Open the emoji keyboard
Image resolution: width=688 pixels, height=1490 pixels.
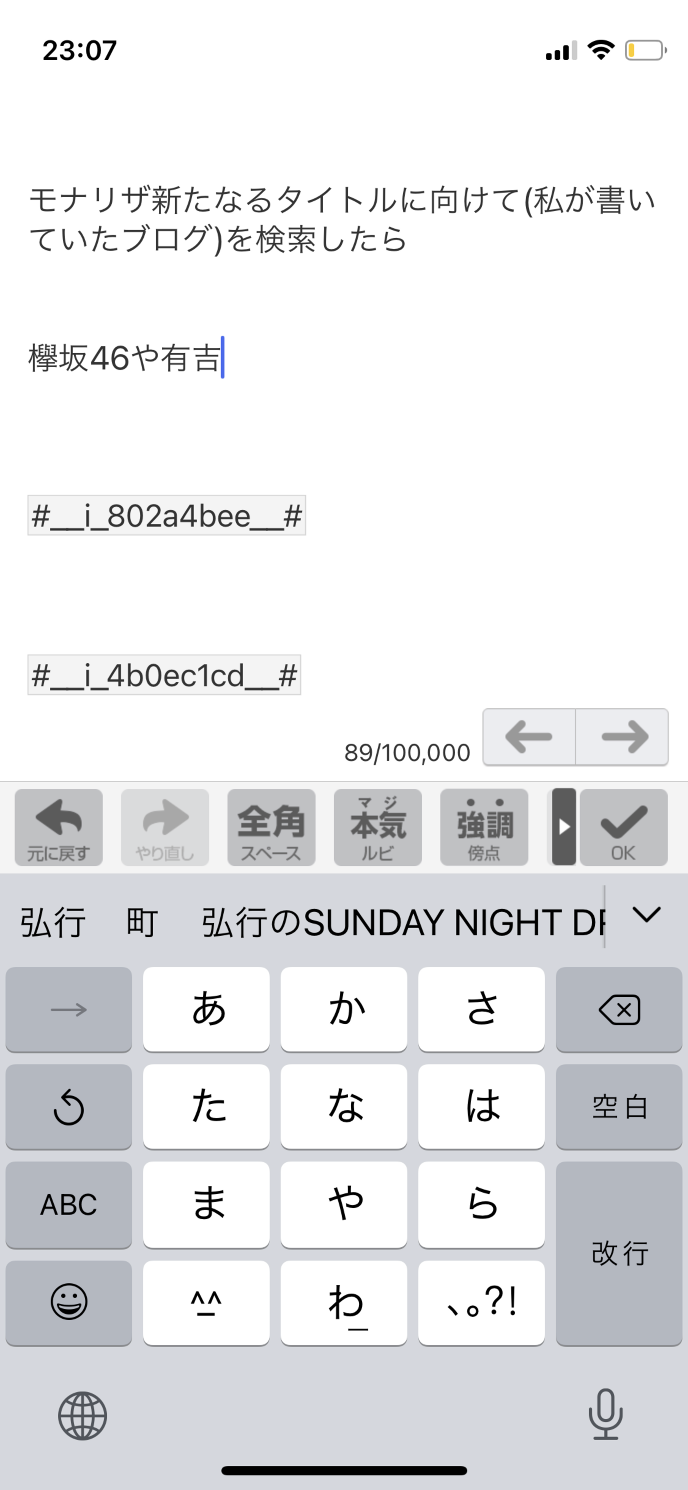(x=69, y=1302)
